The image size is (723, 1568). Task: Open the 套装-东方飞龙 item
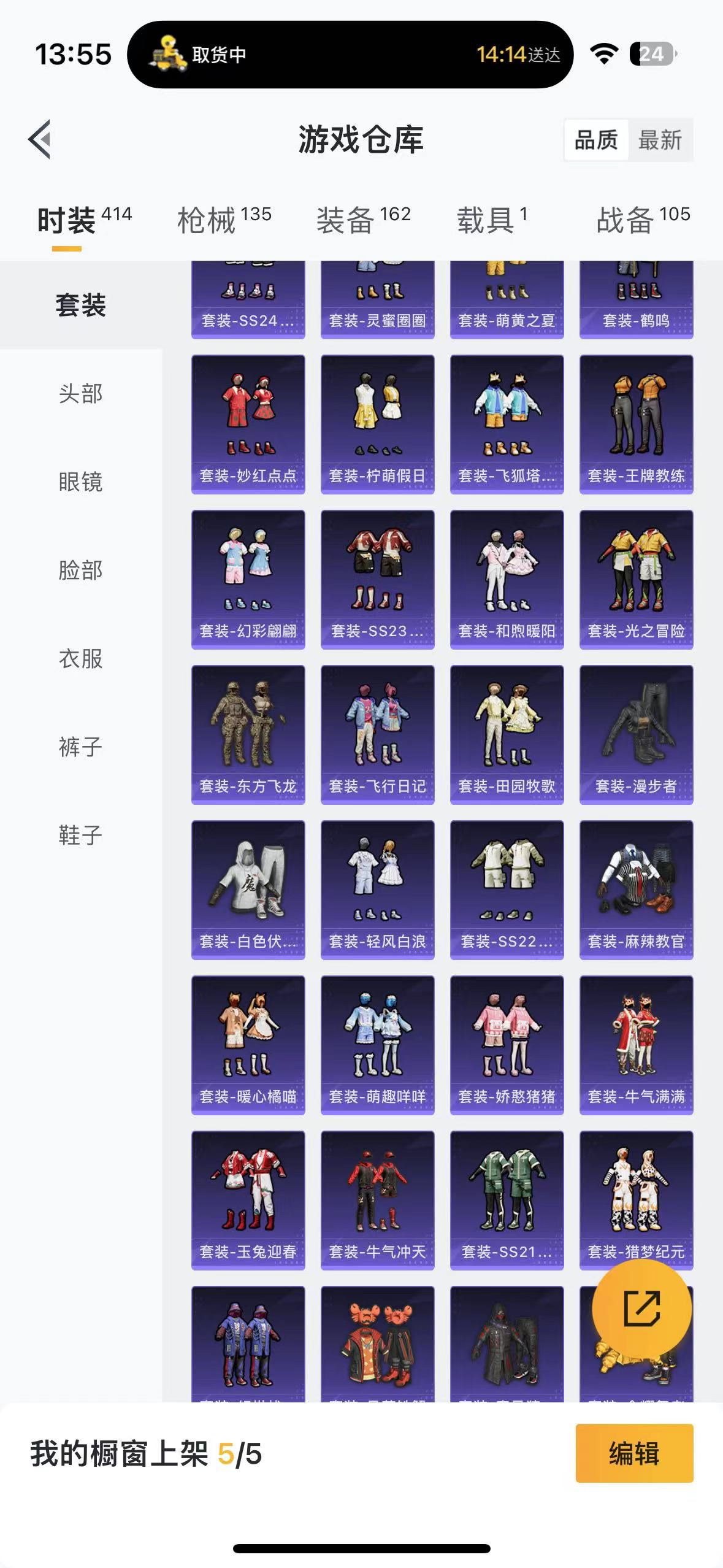pyautogui.click(x=248, y=735)
